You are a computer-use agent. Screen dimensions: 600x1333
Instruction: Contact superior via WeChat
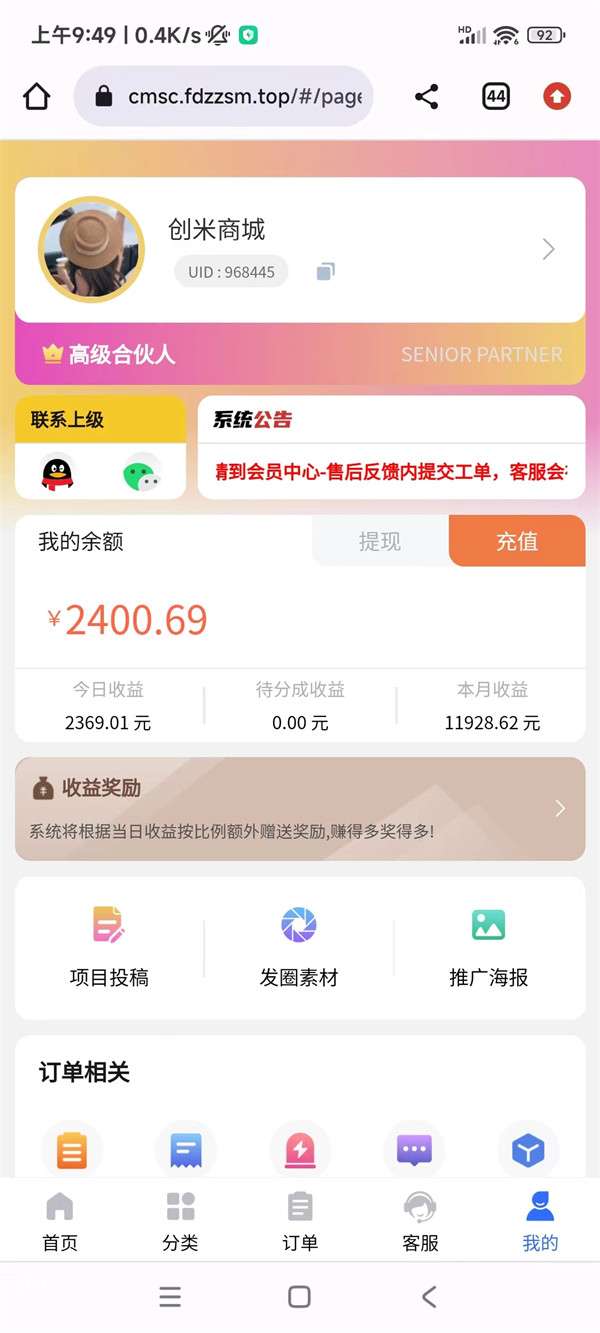pos(142,472)
